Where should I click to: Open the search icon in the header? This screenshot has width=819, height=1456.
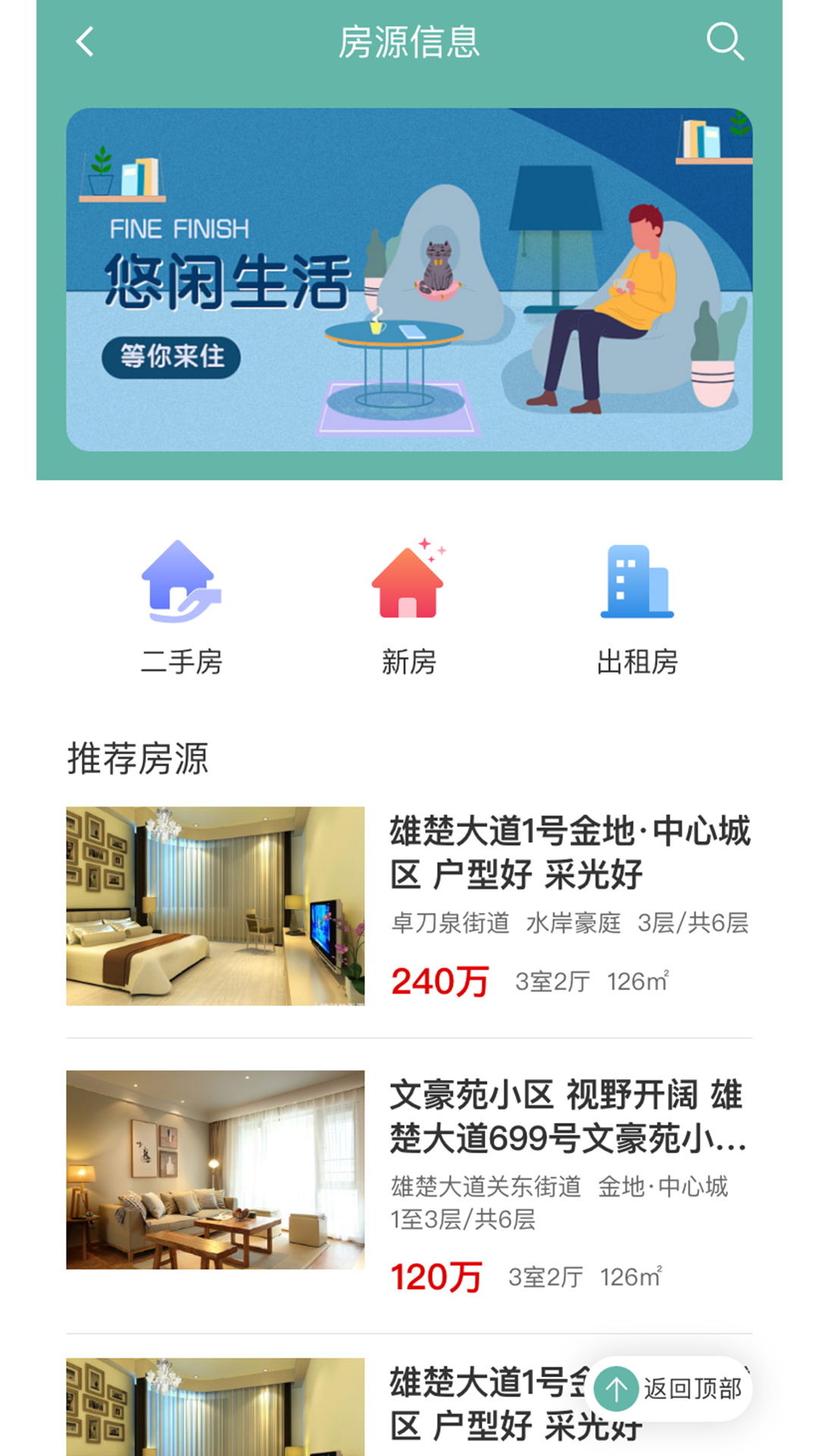[725, 42]
